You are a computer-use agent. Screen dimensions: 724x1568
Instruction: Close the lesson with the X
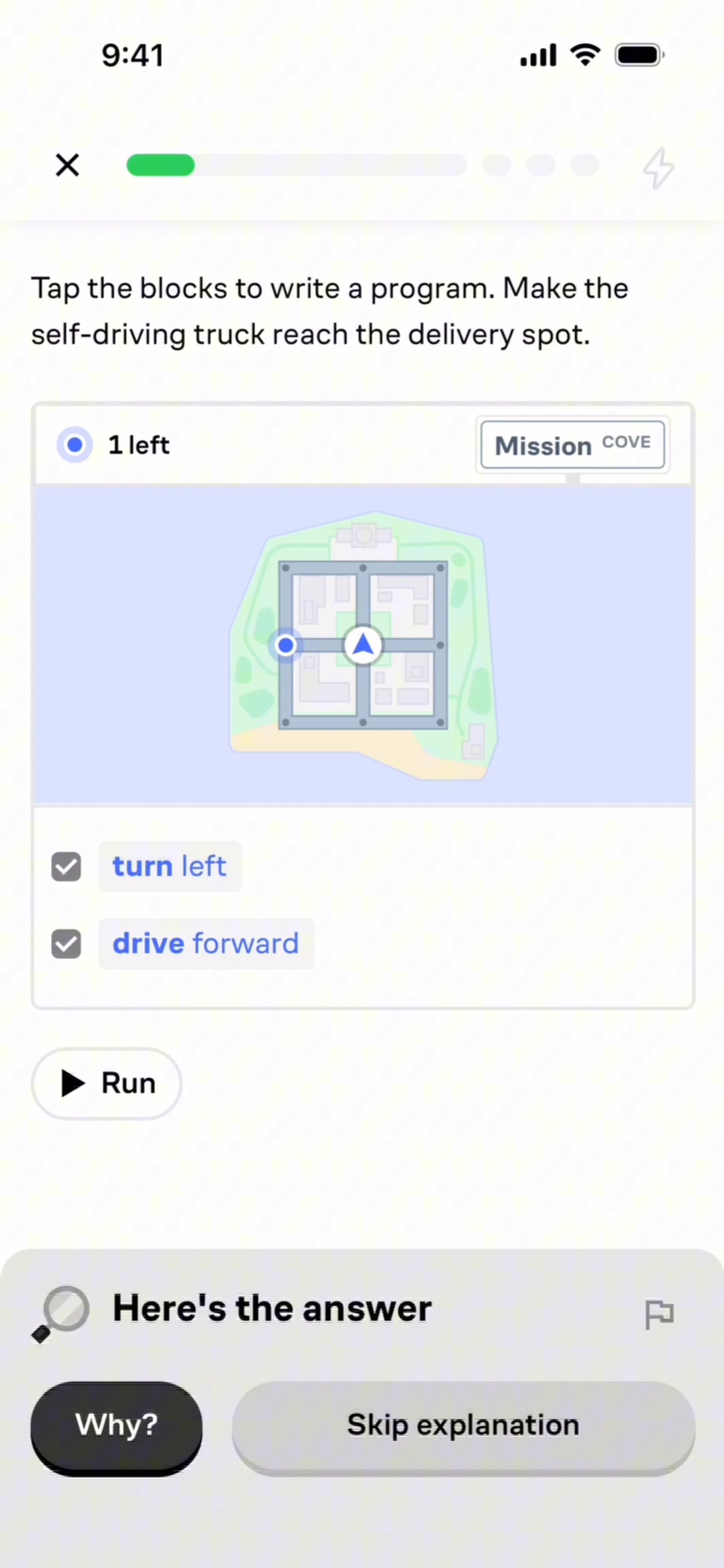click(x=67, y=165)
